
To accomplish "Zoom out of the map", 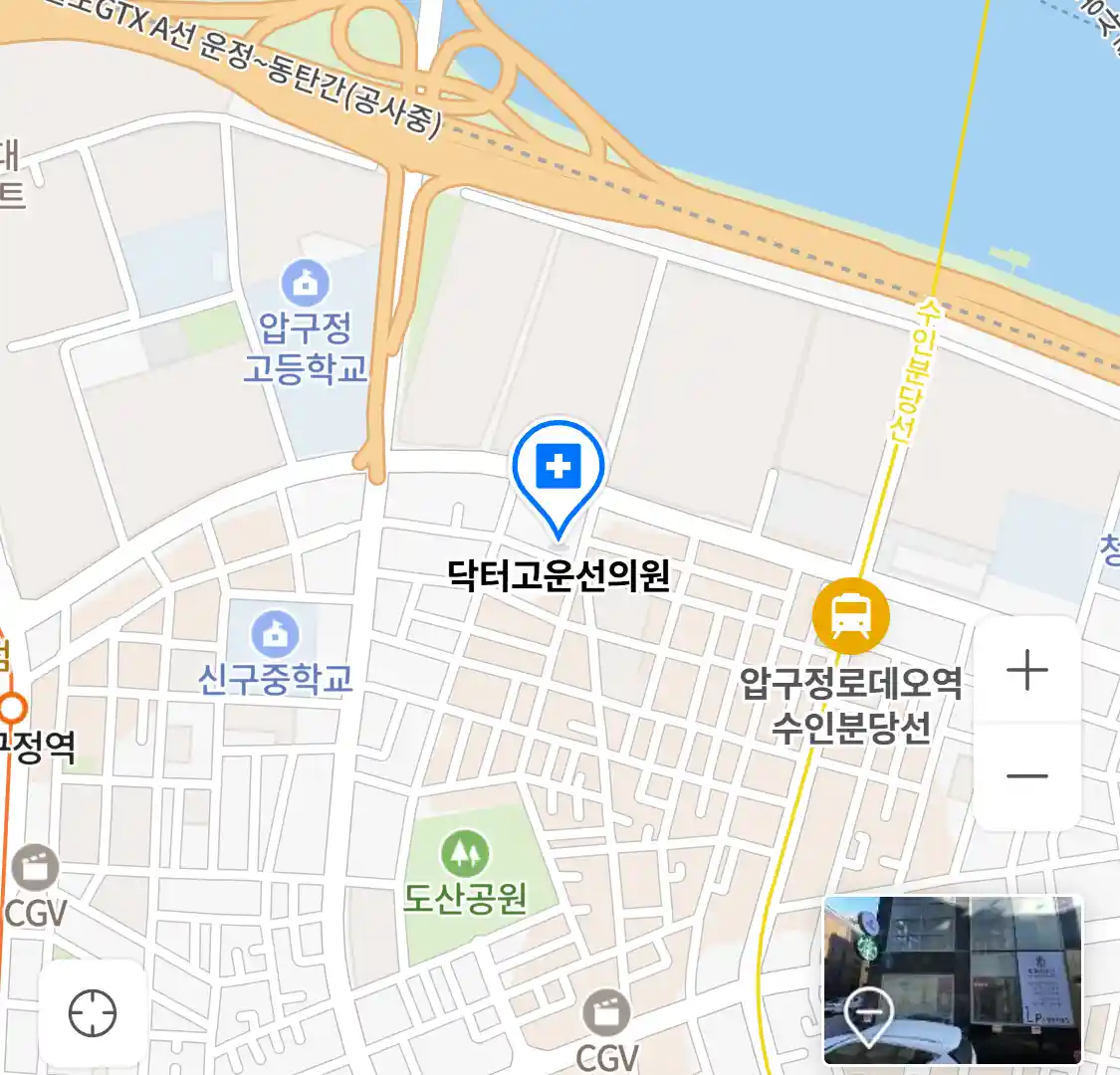I will tap(1026, 776).
